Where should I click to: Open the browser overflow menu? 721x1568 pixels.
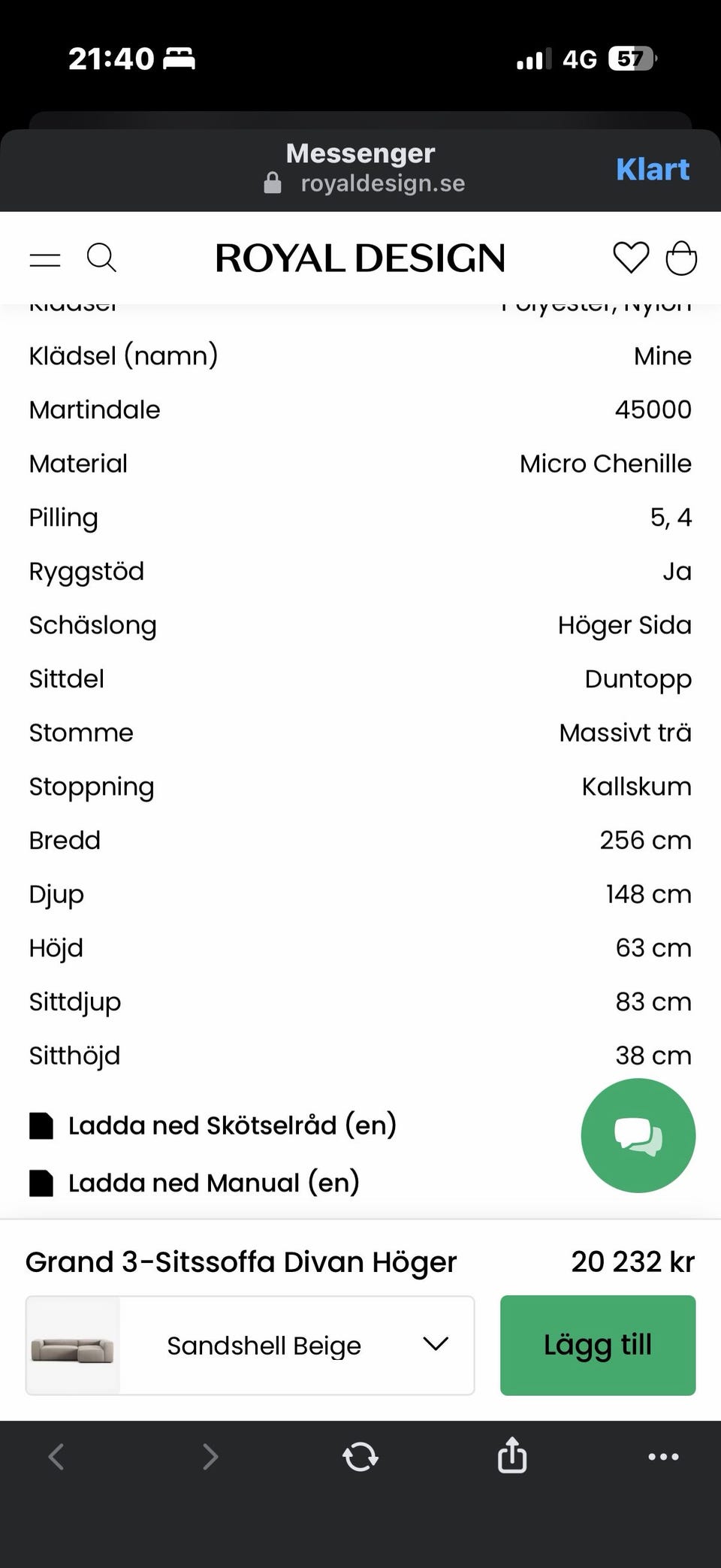[663, 1456]
